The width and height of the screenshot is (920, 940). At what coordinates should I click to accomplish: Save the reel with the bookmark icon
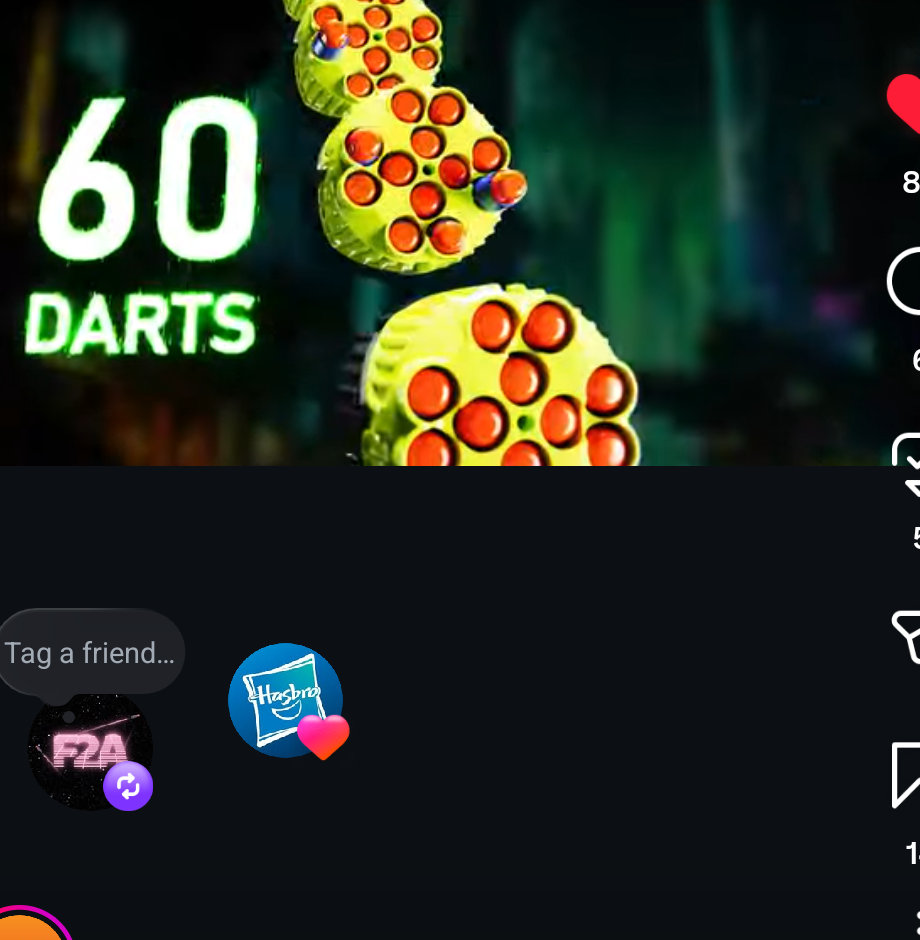pos(907,774)
